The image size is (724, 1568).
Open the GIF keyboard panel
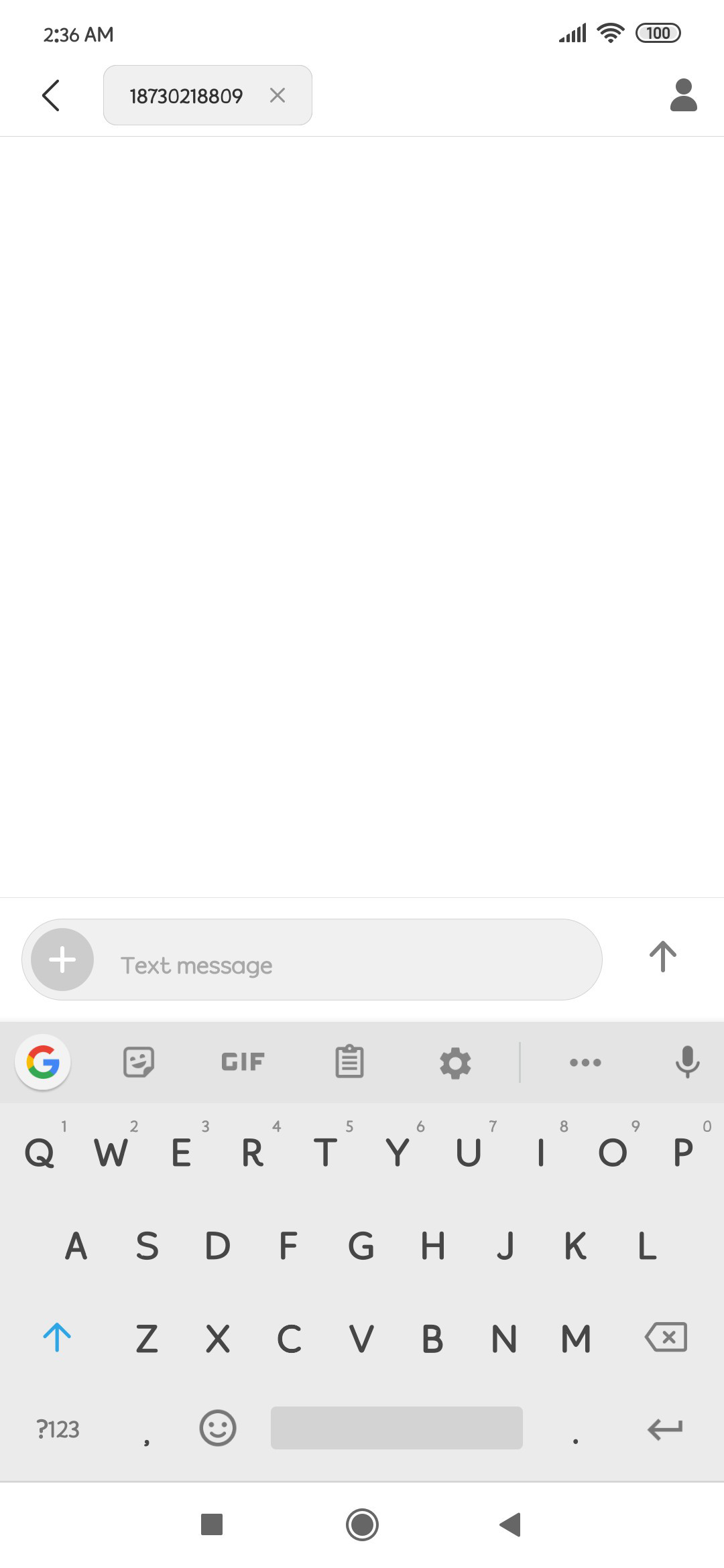[243, 1062]
